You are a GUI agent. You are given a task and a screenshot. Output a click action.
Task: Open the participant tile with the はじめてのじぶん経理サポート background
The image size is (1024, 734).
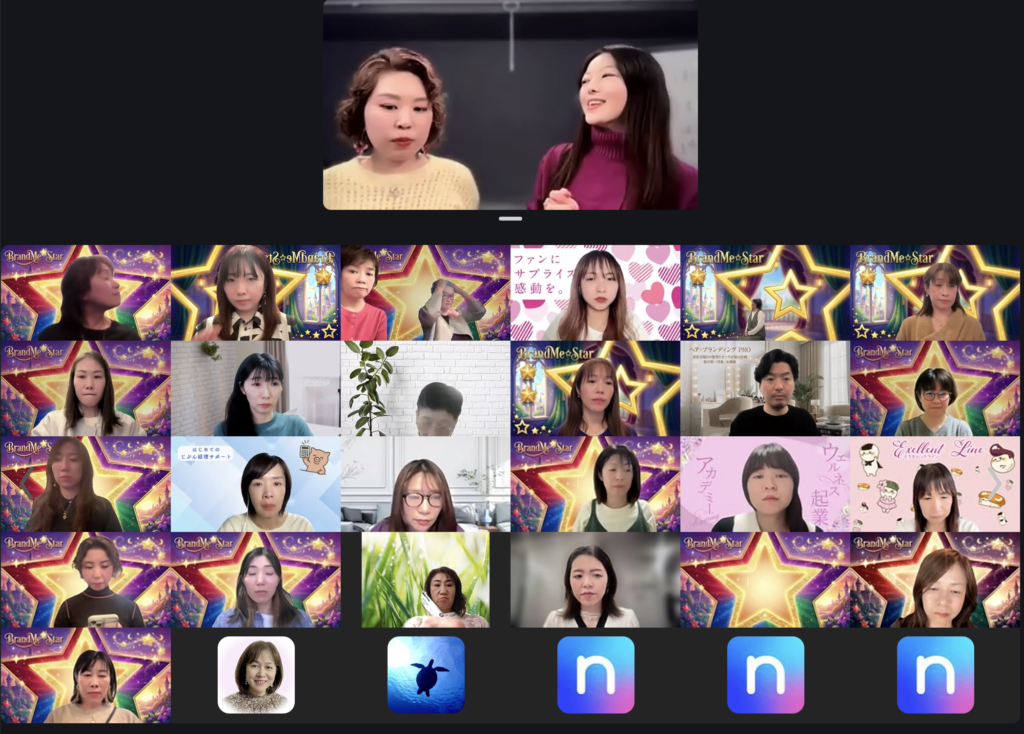(x=256, y=484)
